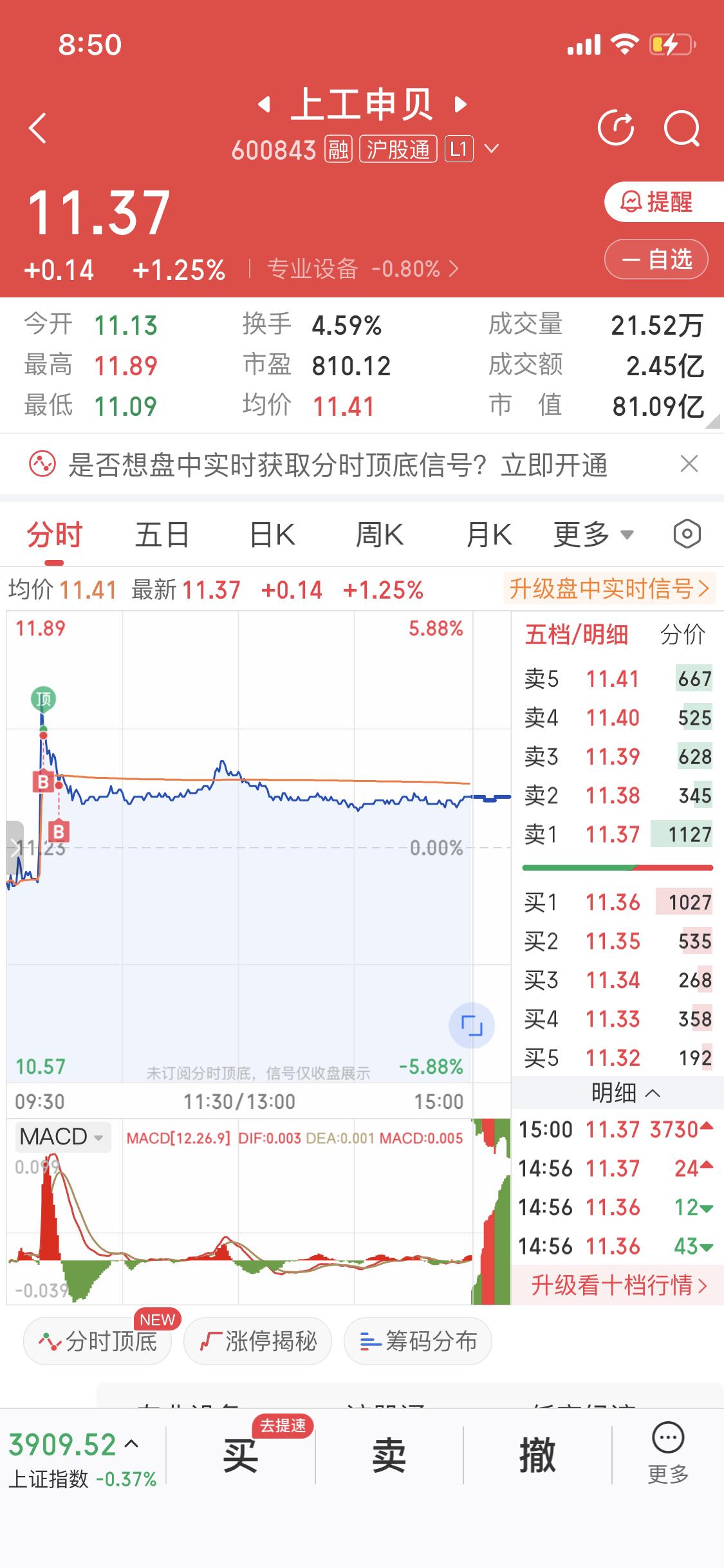
Task: Go back with the top-left arrow
Action: 37,127
